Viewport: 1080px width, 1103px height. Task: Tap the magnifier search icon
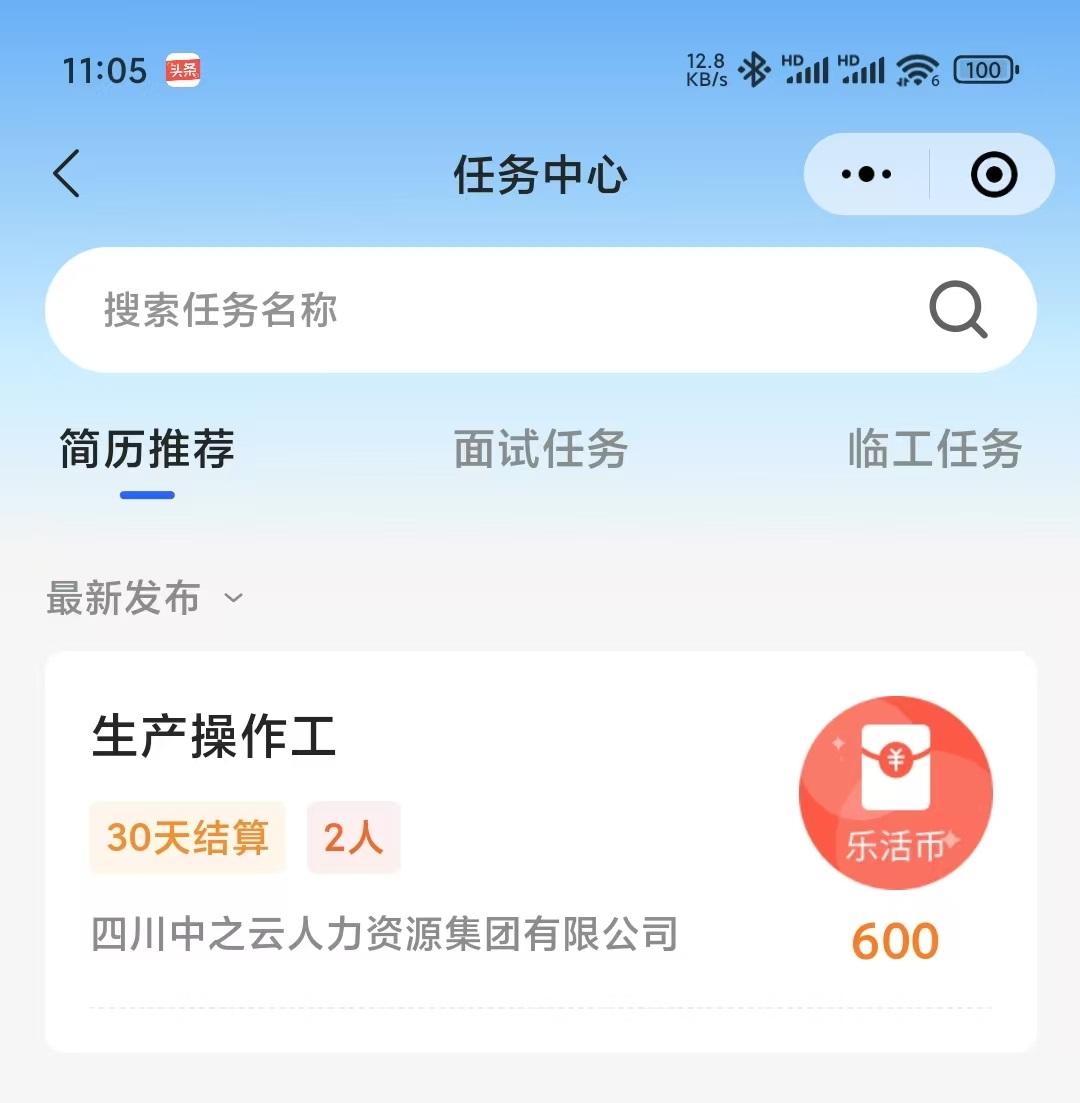click(958, 310)
